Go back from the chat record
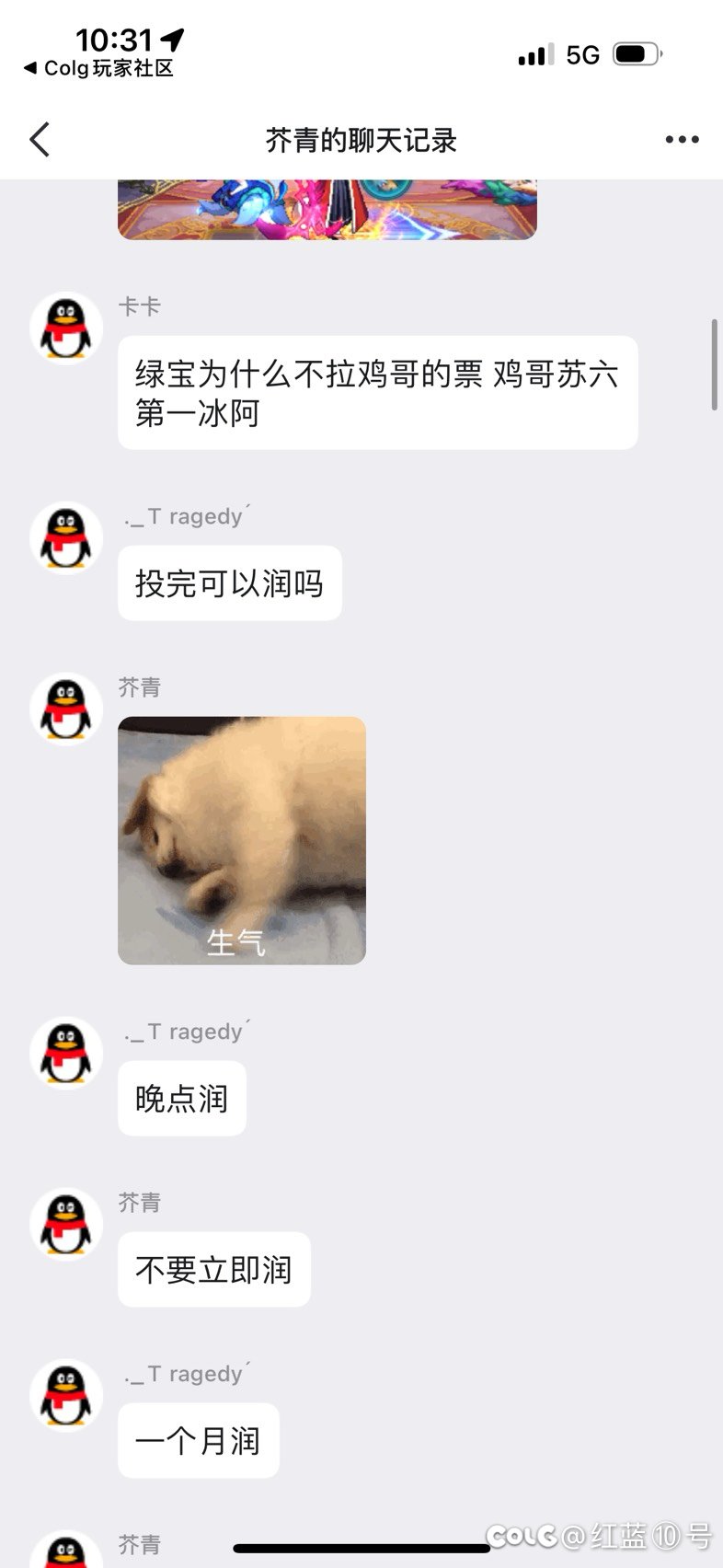 click(40, 140)
